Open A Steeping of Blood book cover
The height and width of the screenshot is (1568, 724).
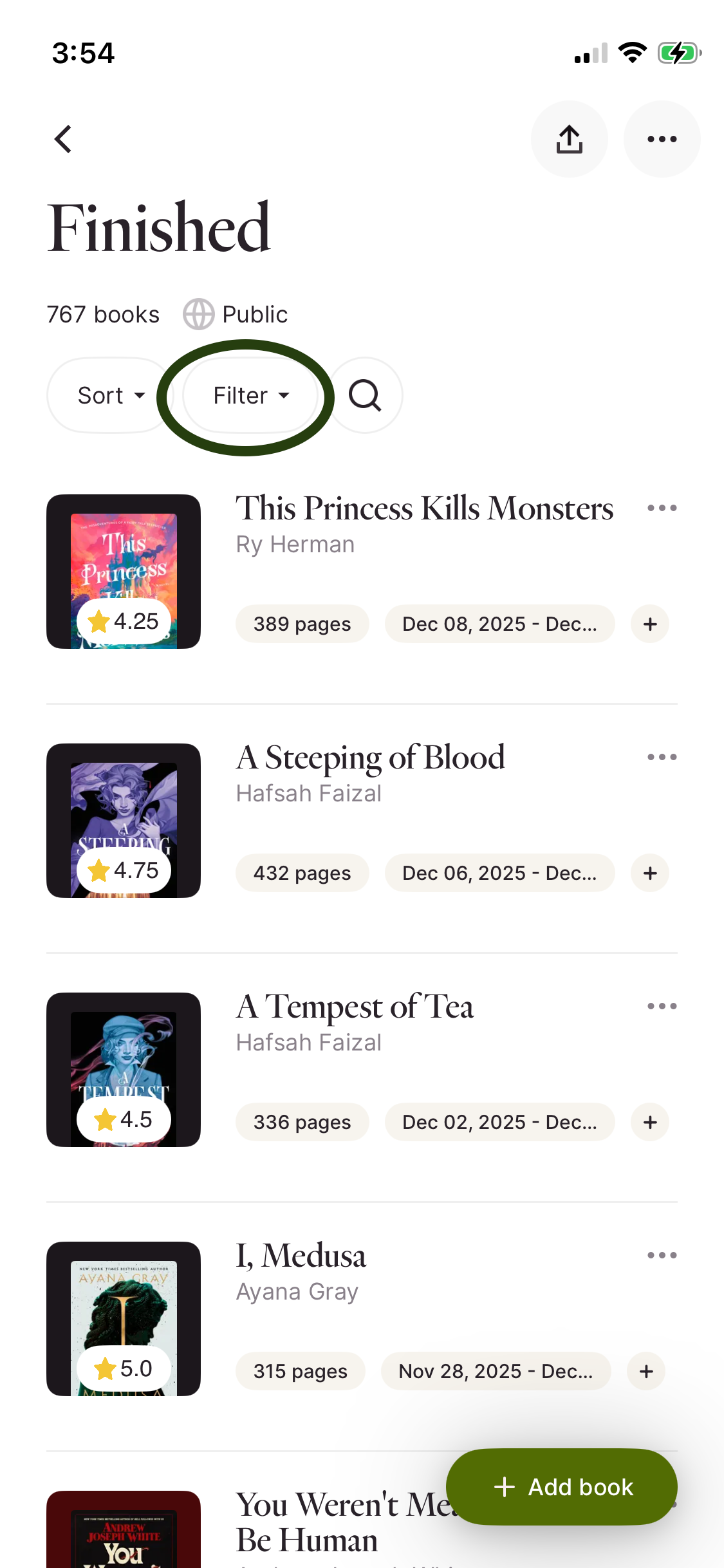click(x=124, y=821)
